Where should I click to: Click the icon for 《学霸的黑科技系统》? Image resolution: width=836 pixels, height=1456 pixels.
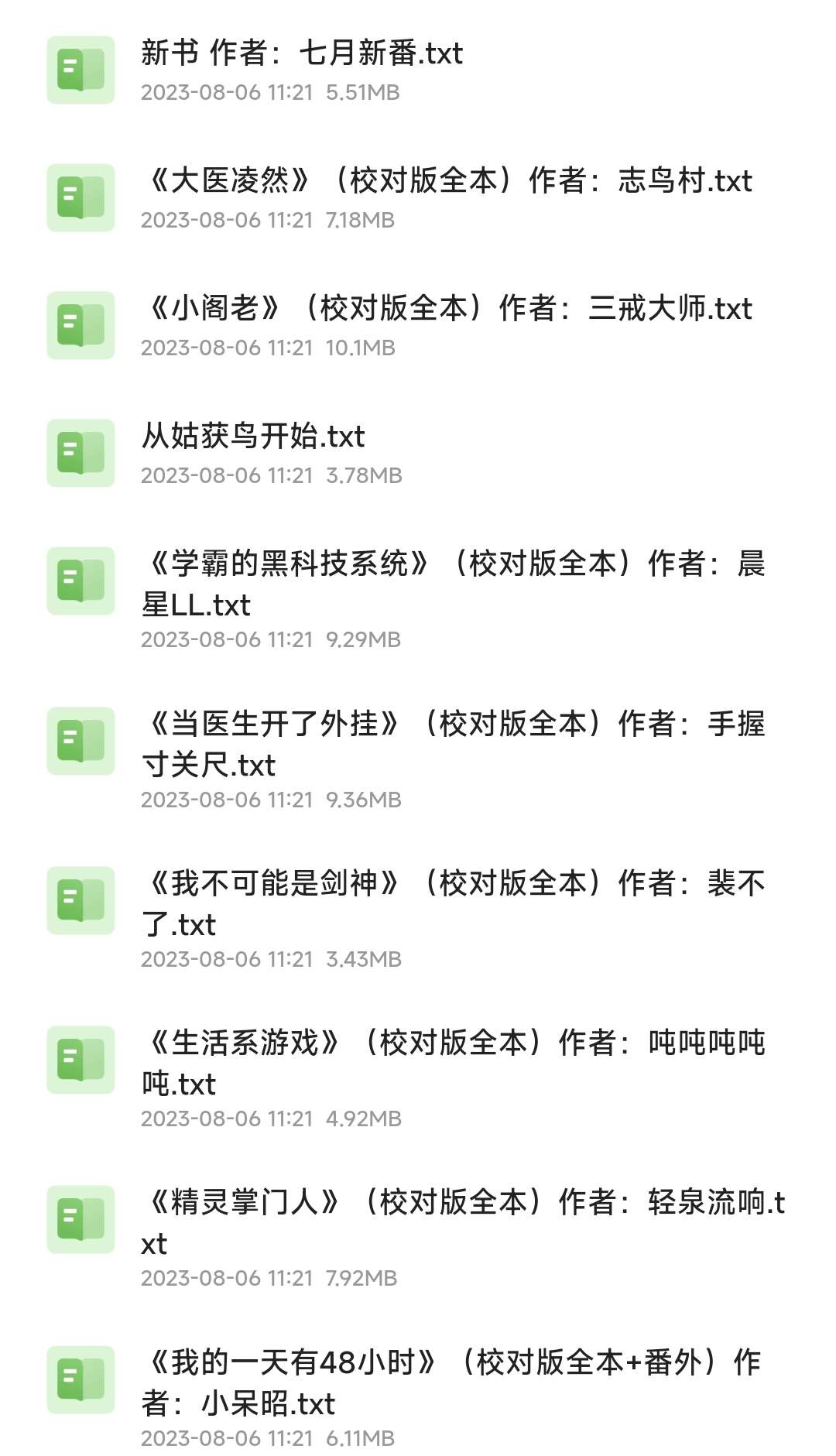(x=80, y=582)
